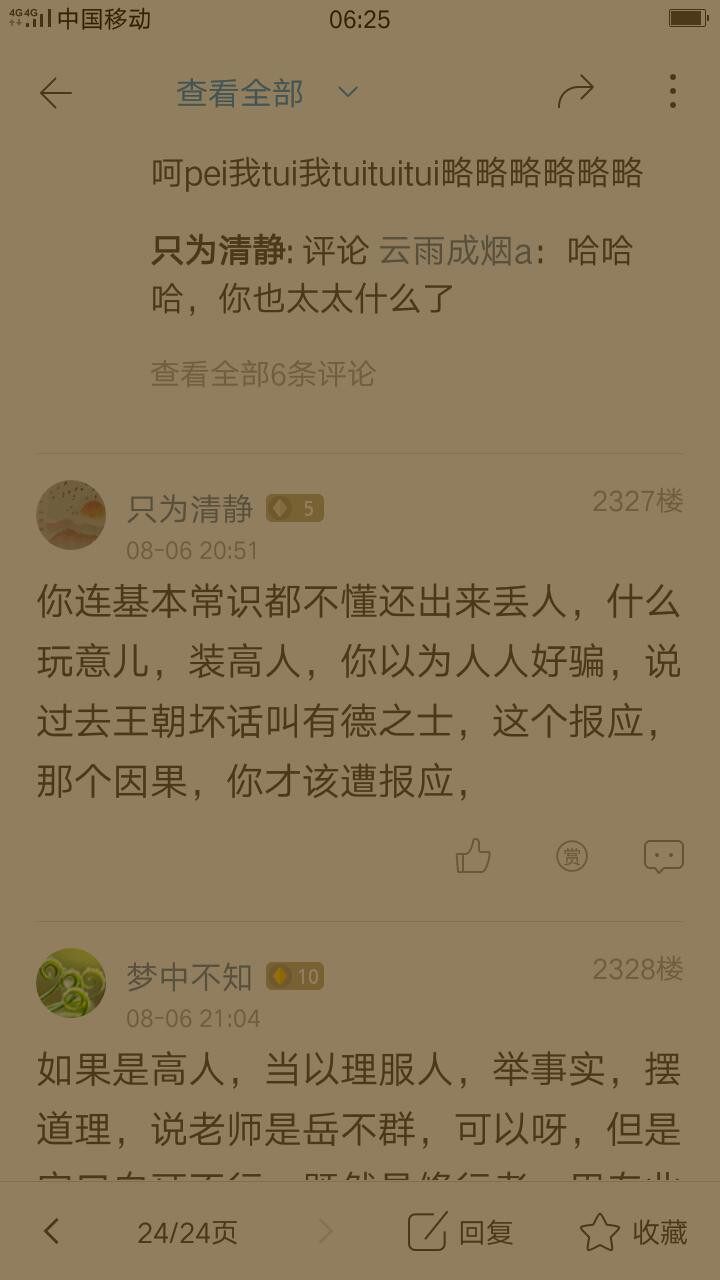Tap 回复 to reply
720x1280 pixels.
point(461,1232)
